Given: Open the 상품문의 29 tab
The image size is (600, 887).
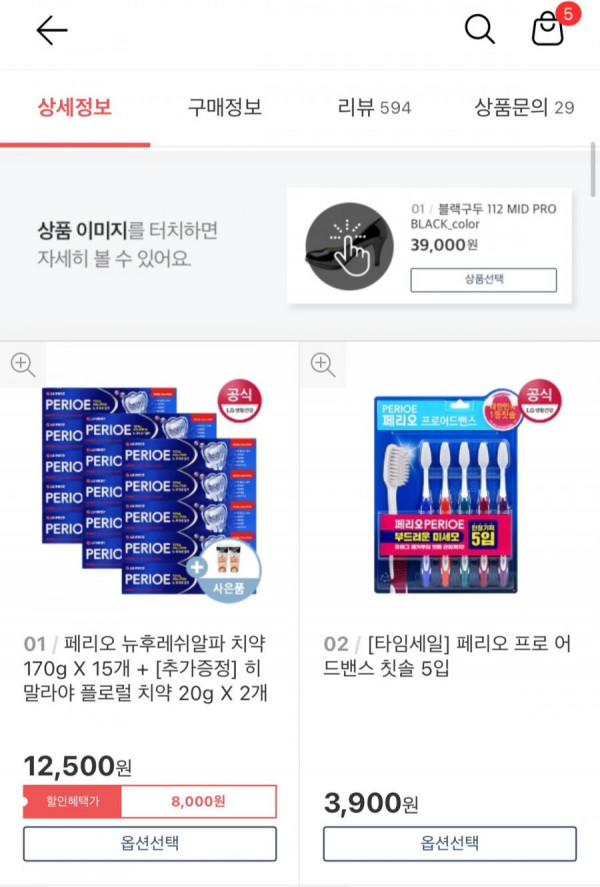Looking at the screenshot, I should point(524,107).
